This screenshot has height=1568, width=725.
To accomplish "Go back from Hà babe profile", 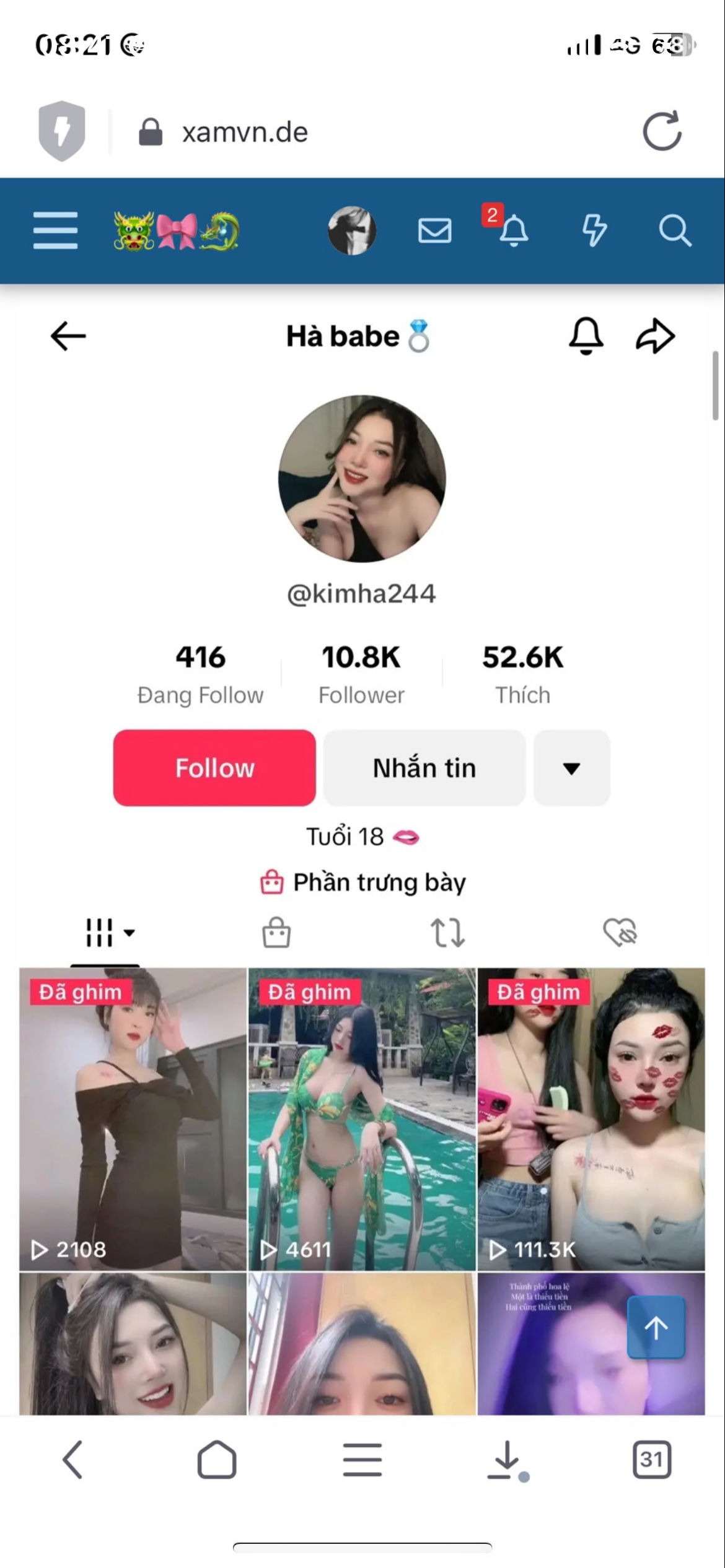I will click(x=68, y=336).
